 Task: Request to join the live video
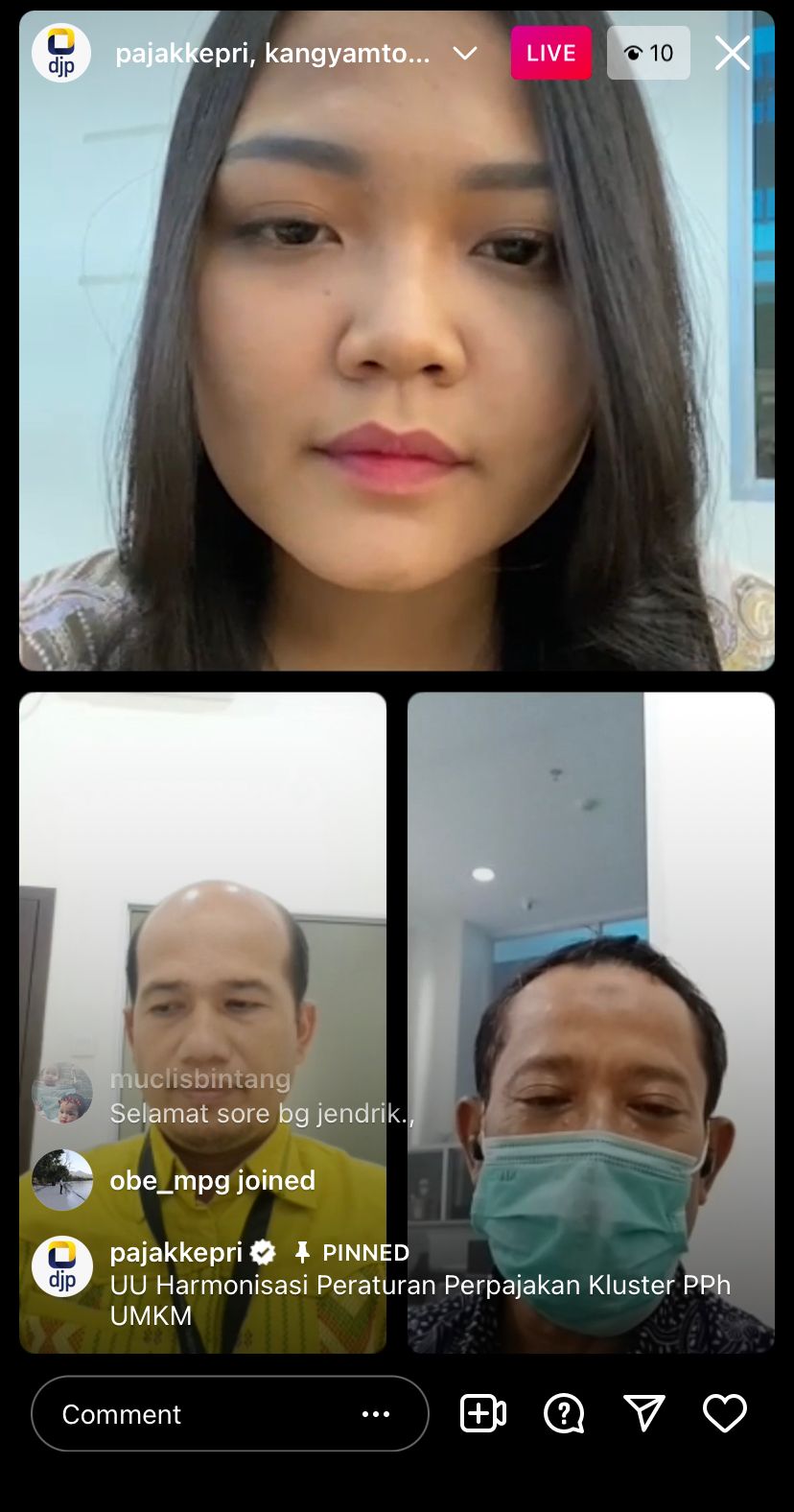coord(483,1414)
